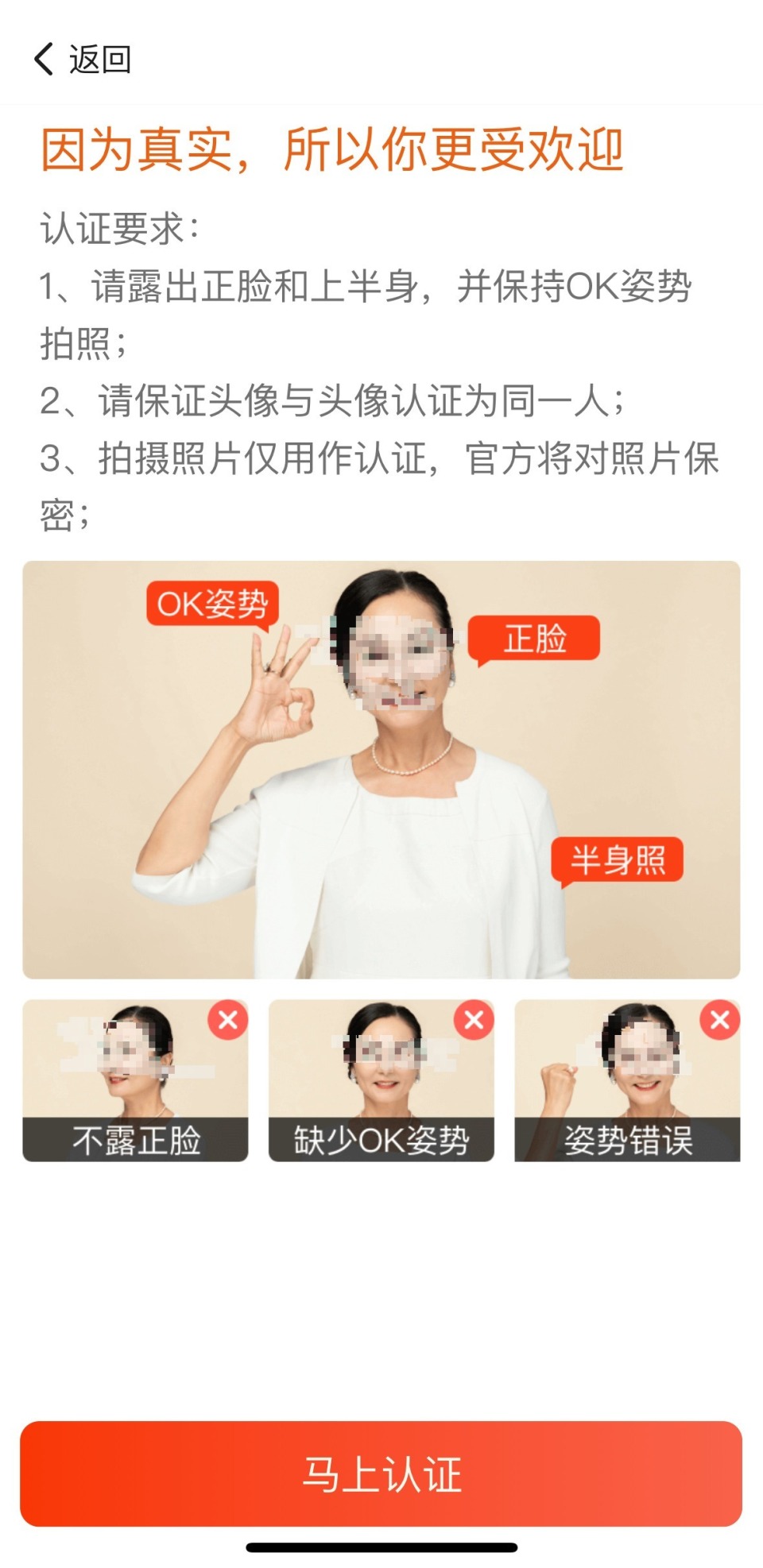This screenshot has height=1568, width=763.
Task: Select the 姿势错误 example thumbnail
Action: (x=628, y=1080)
